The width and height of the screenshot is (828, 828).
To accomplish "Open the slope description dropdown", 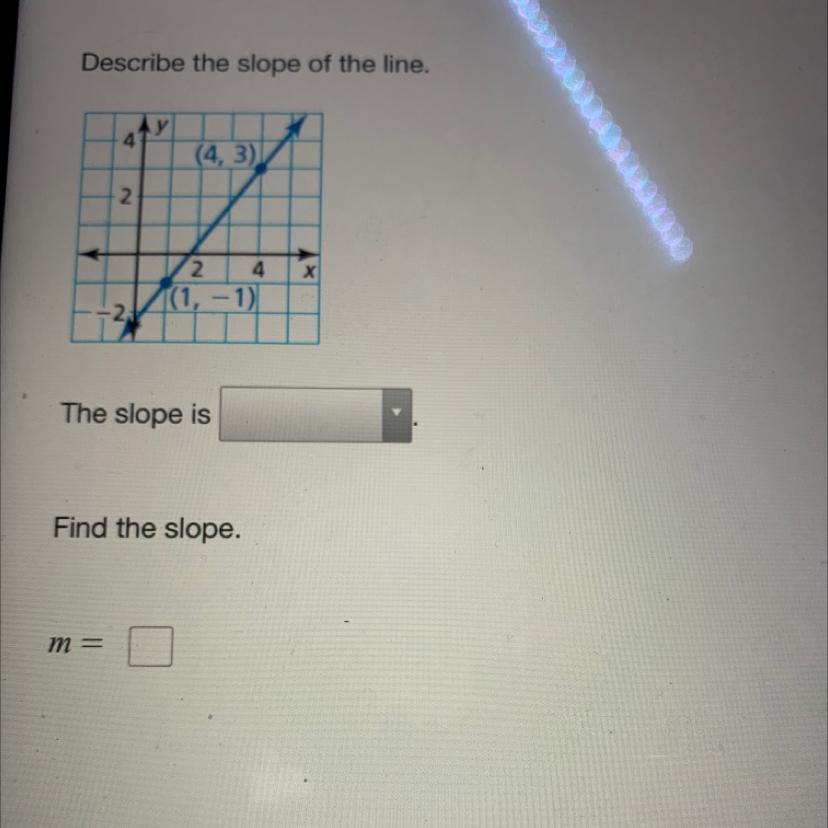I will [x=315, y=415].
